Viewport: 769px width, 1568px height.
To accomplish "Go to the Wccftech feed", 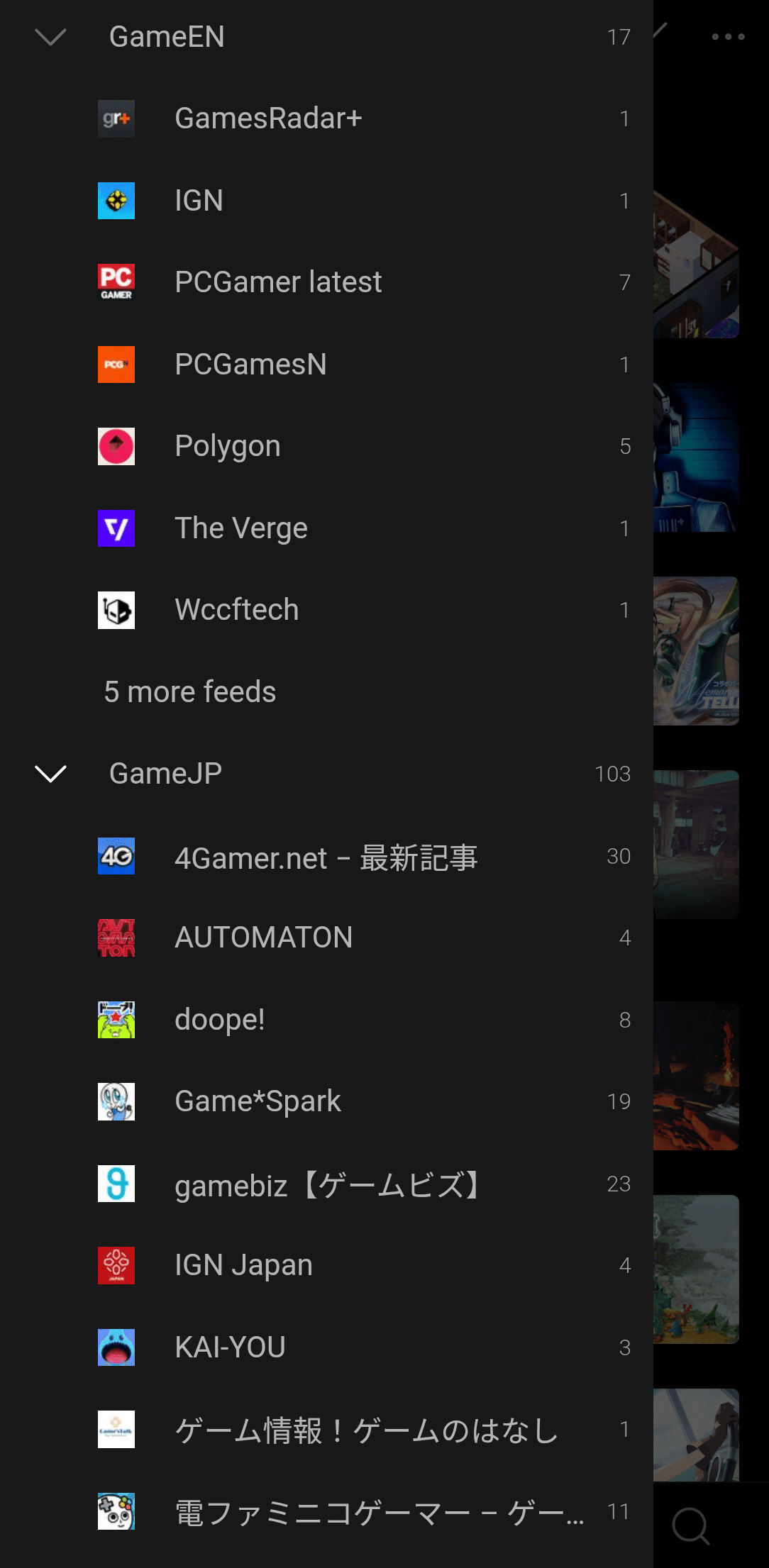I will [x=236, y=610].
